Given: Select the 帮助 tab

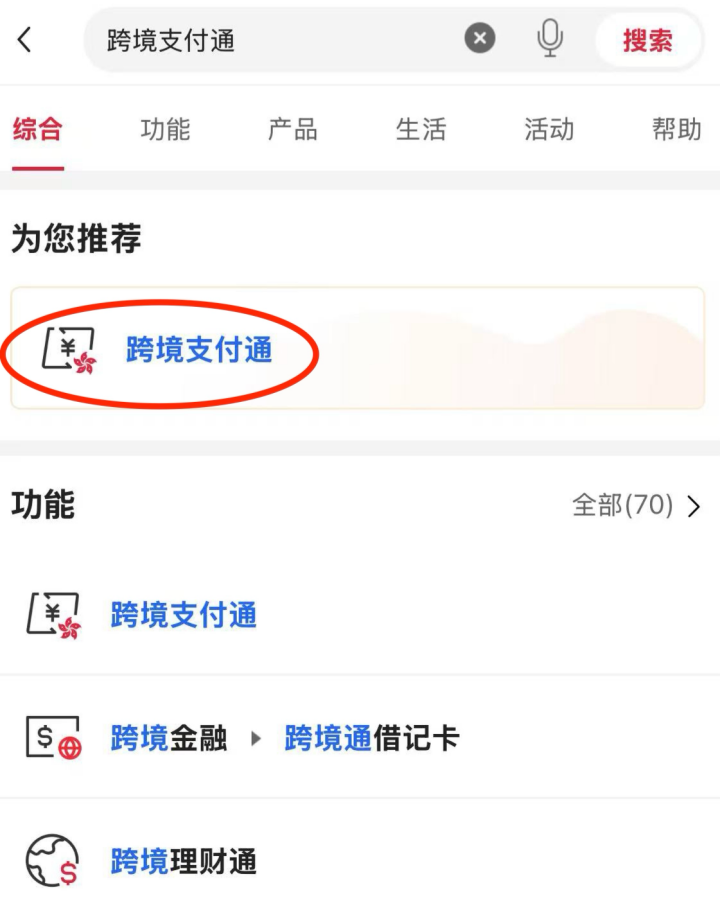Looking at the screenshot, I should 677,130.
